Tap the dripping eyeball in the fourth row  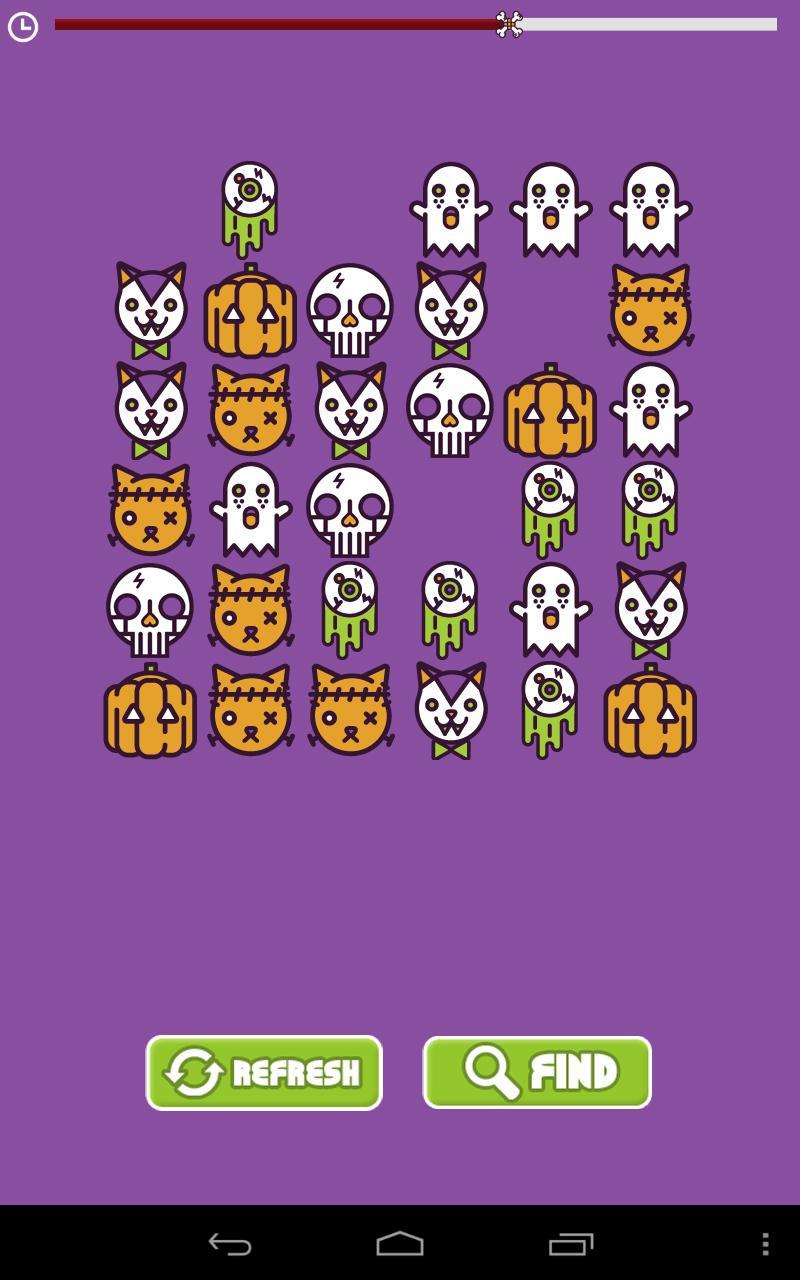[550, 510]
